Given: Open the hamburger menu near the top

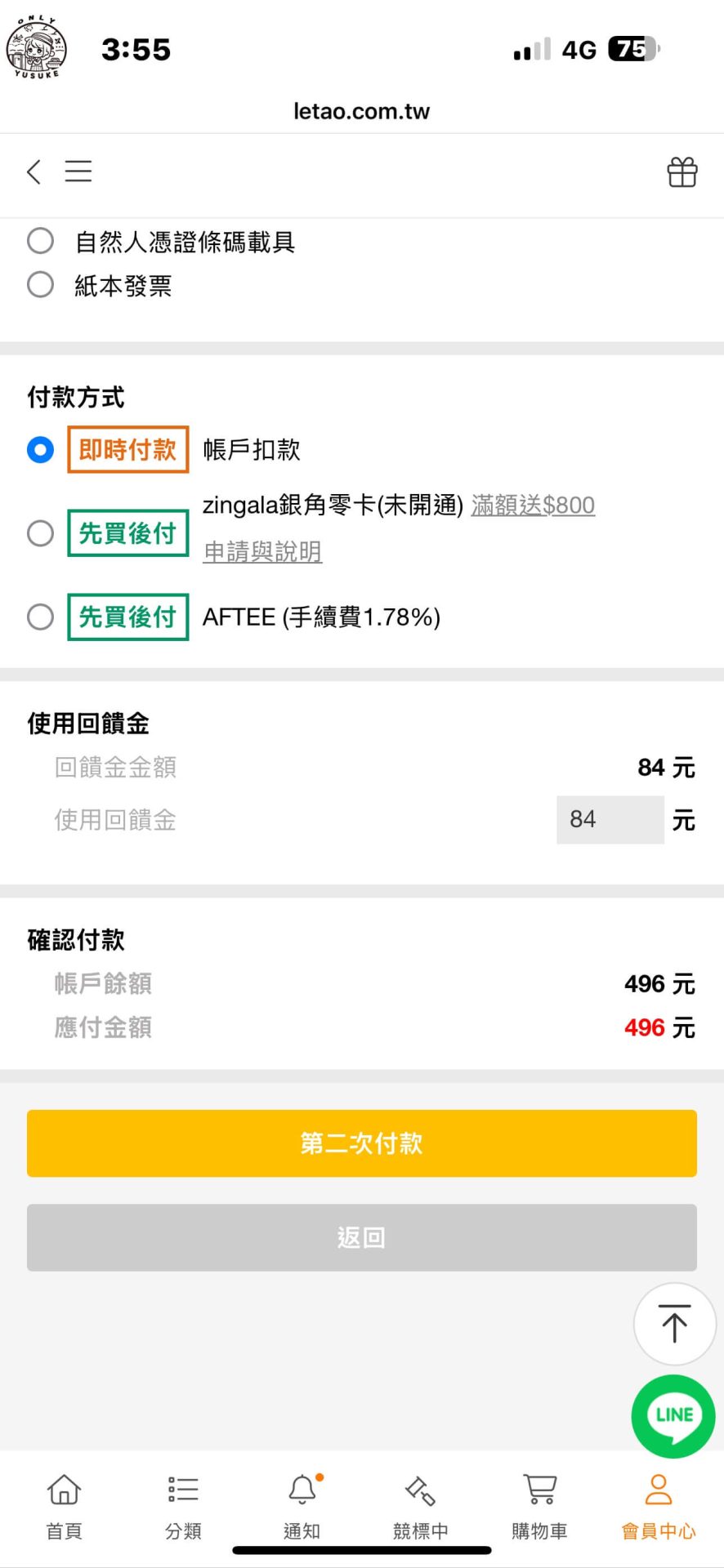Looking at the screenshot, I should coord(78,171).
